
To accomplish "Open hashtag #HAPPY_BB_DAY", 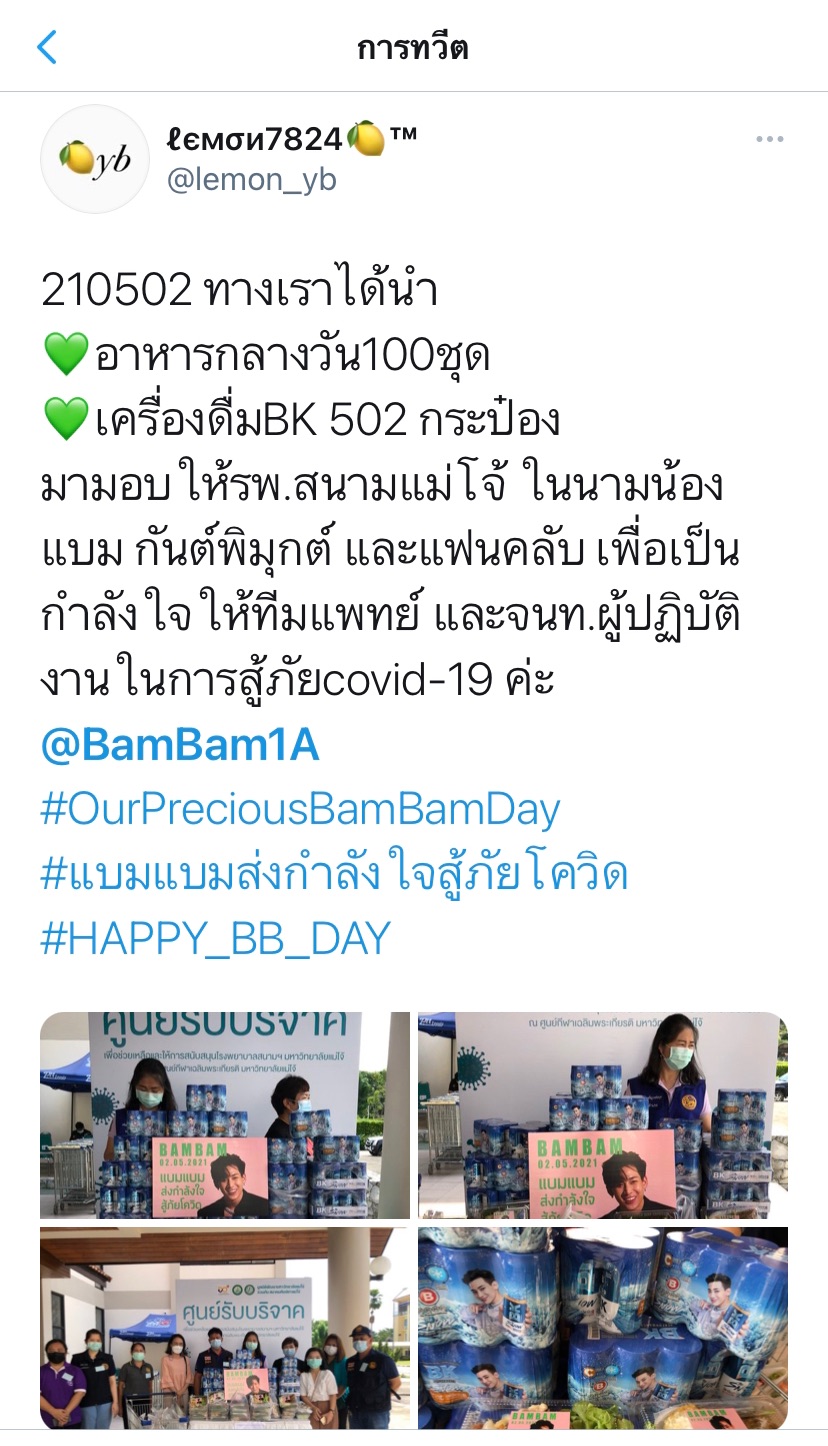I will point(215,939).
